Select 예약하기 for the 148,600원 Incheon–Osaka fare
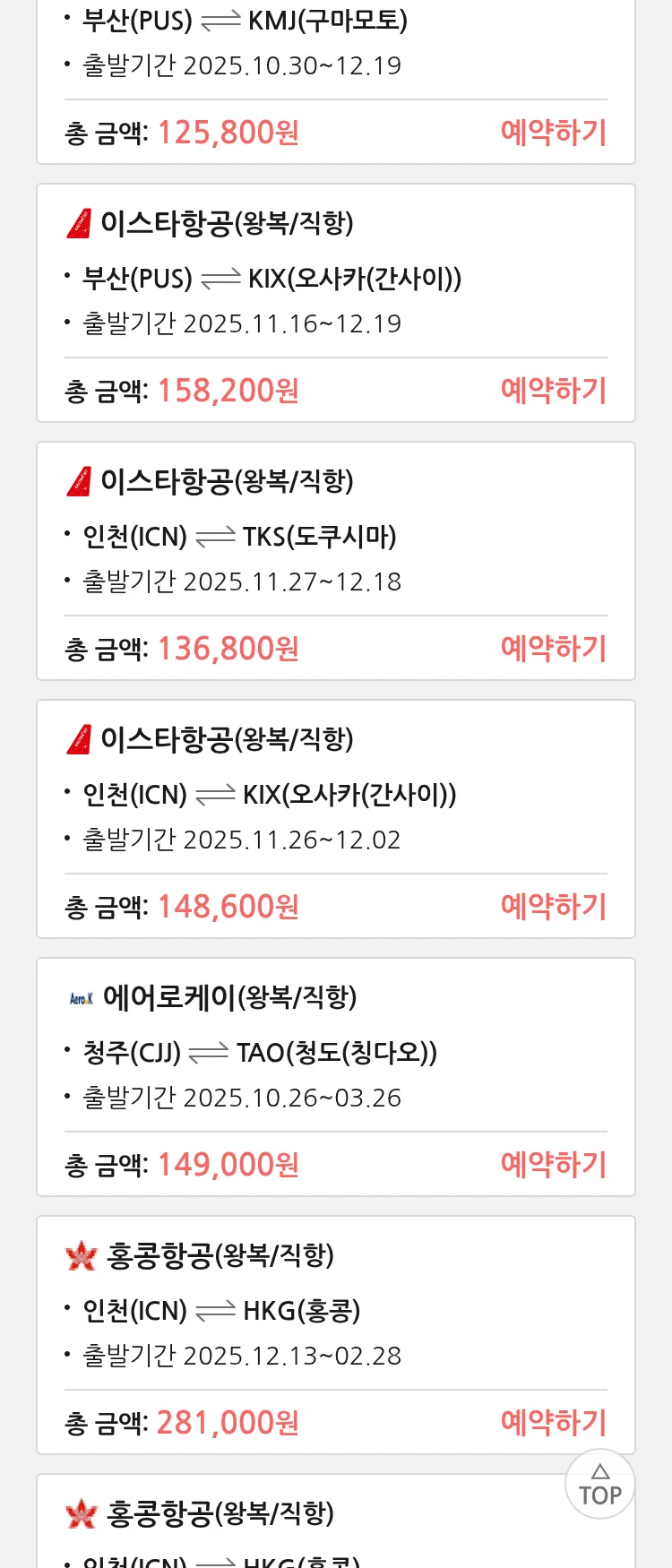The height and width of the screenshot is (1568, 672). 553,907
